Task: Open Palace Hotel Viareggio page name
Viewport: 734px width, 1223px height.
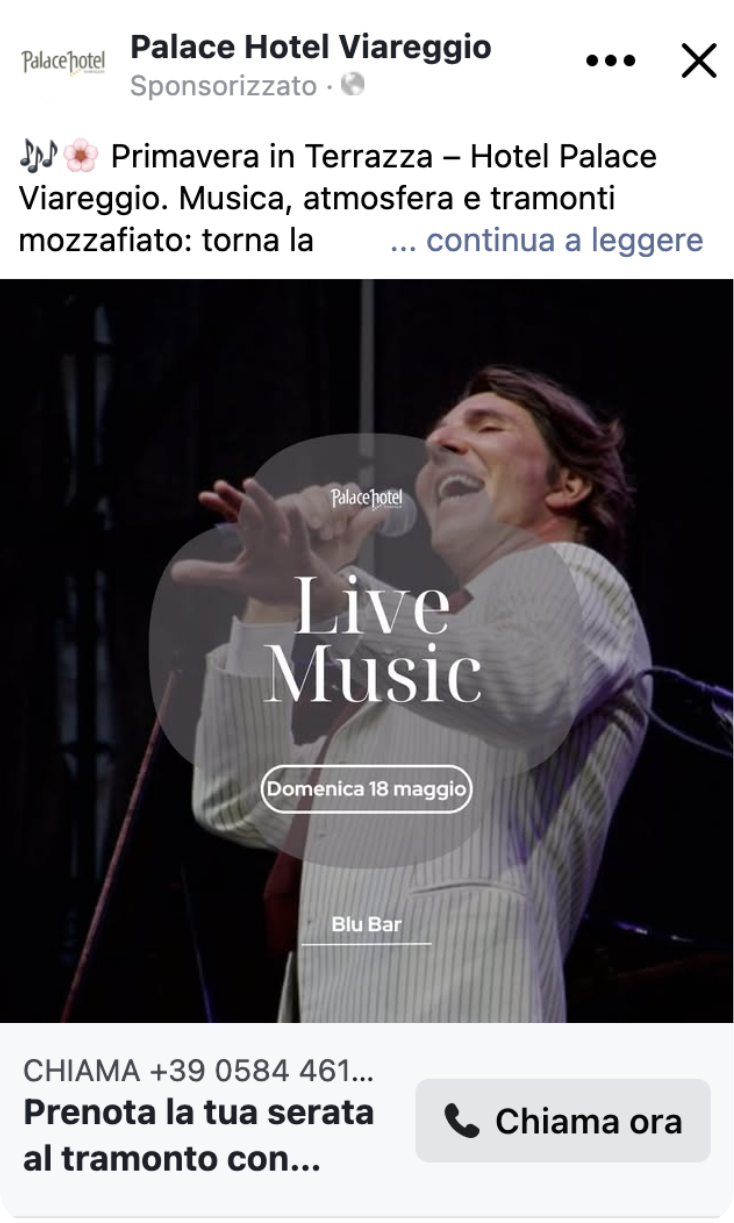Action: 311,46
